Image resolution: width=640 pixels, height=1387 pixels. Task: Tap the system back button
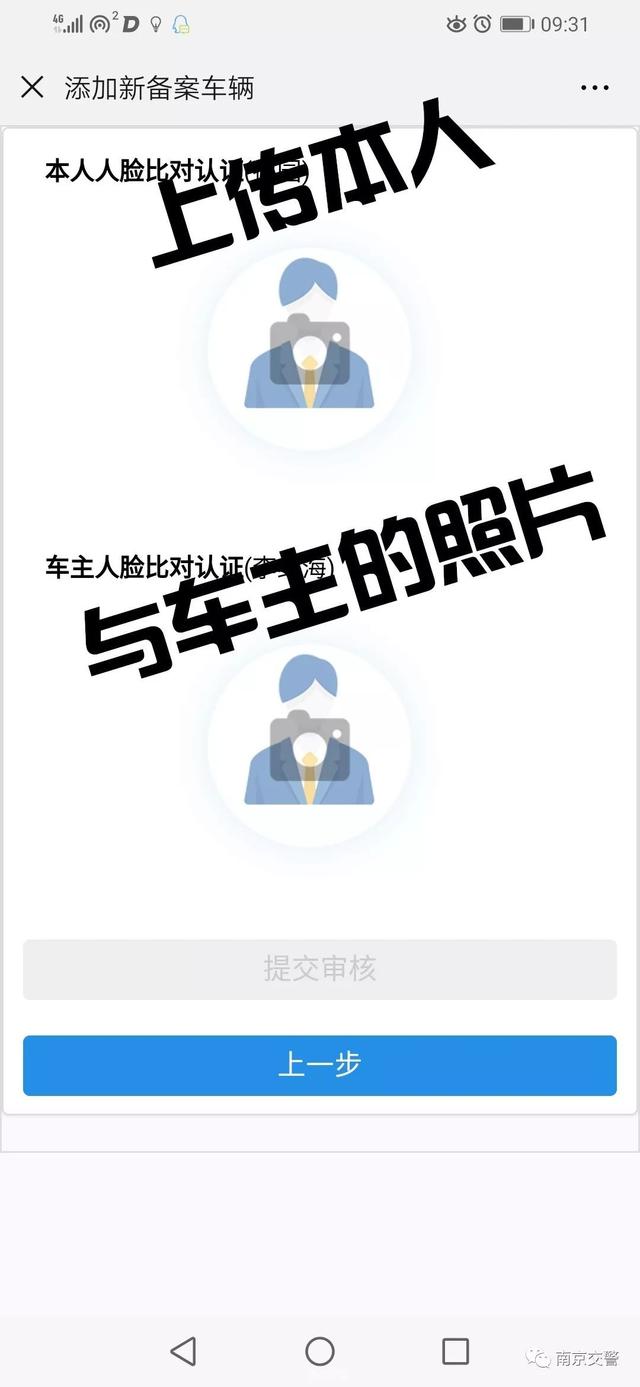183,1352
